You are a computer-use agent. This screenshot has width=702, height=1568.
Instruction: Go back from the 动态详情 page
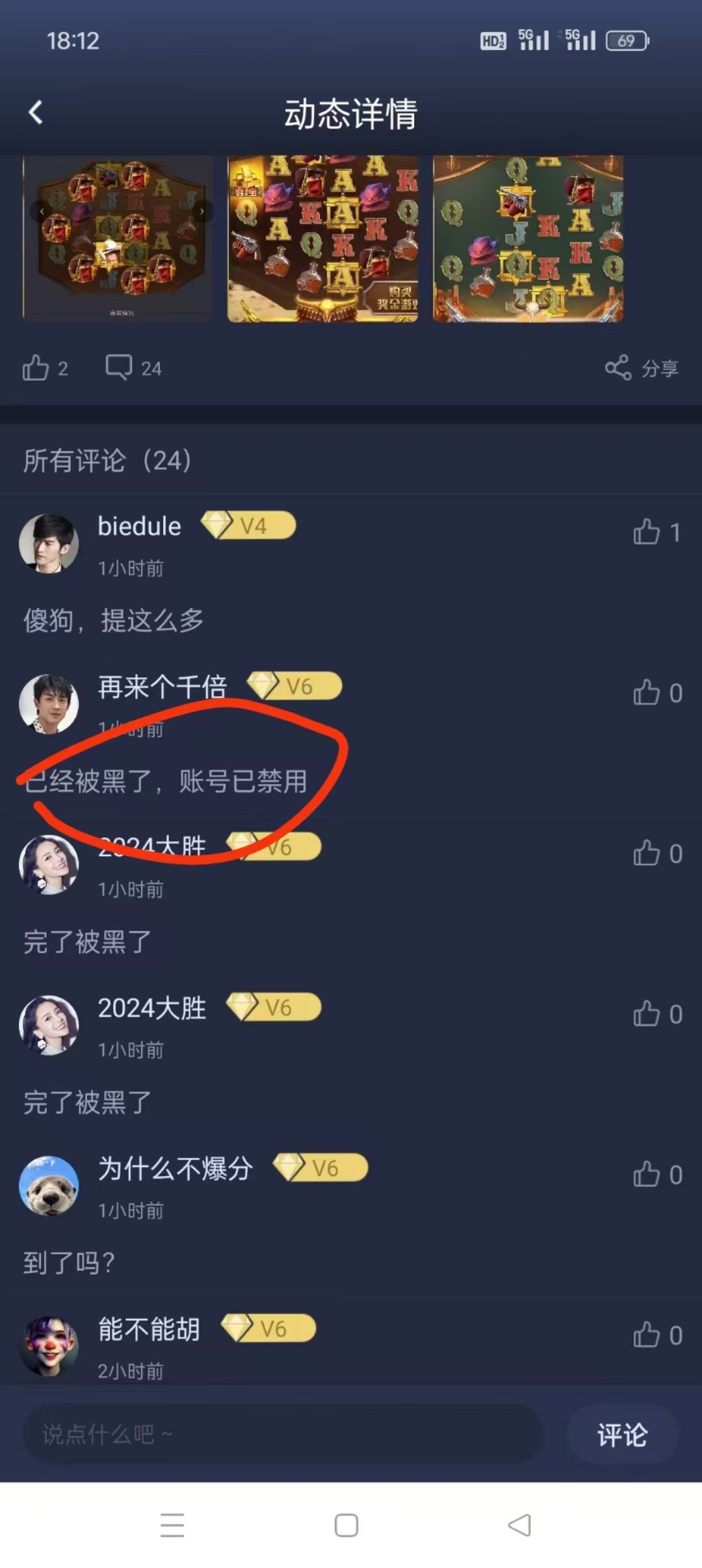tap(36, 112)
